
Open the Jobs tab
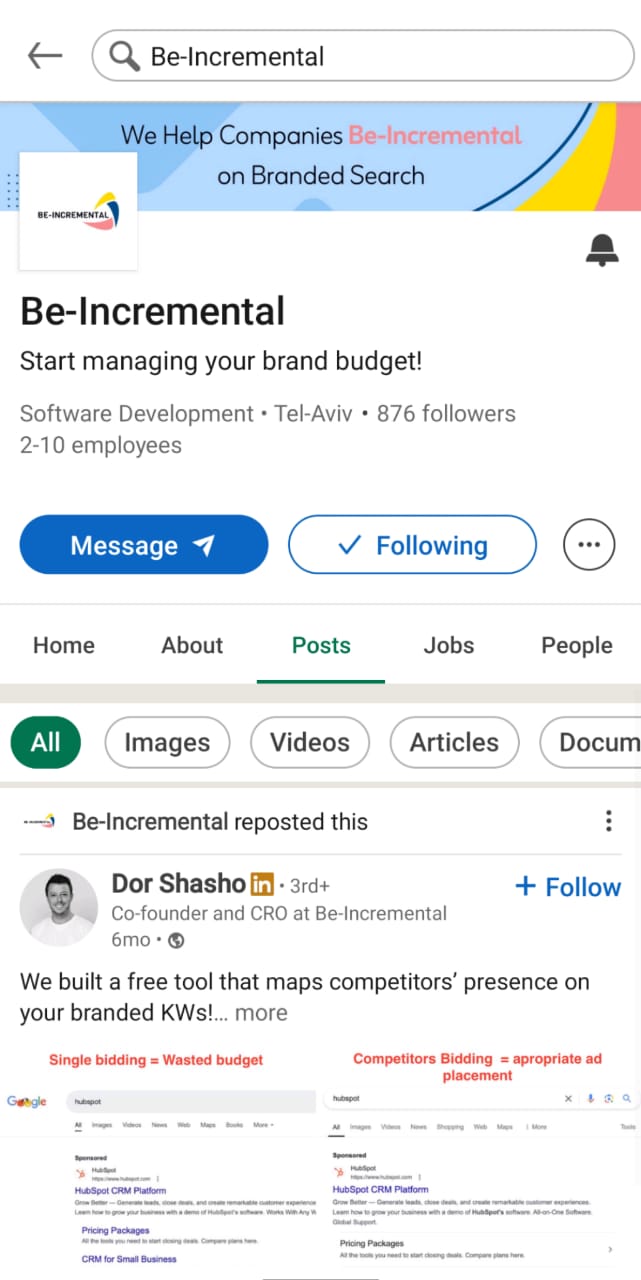(449, 645)
